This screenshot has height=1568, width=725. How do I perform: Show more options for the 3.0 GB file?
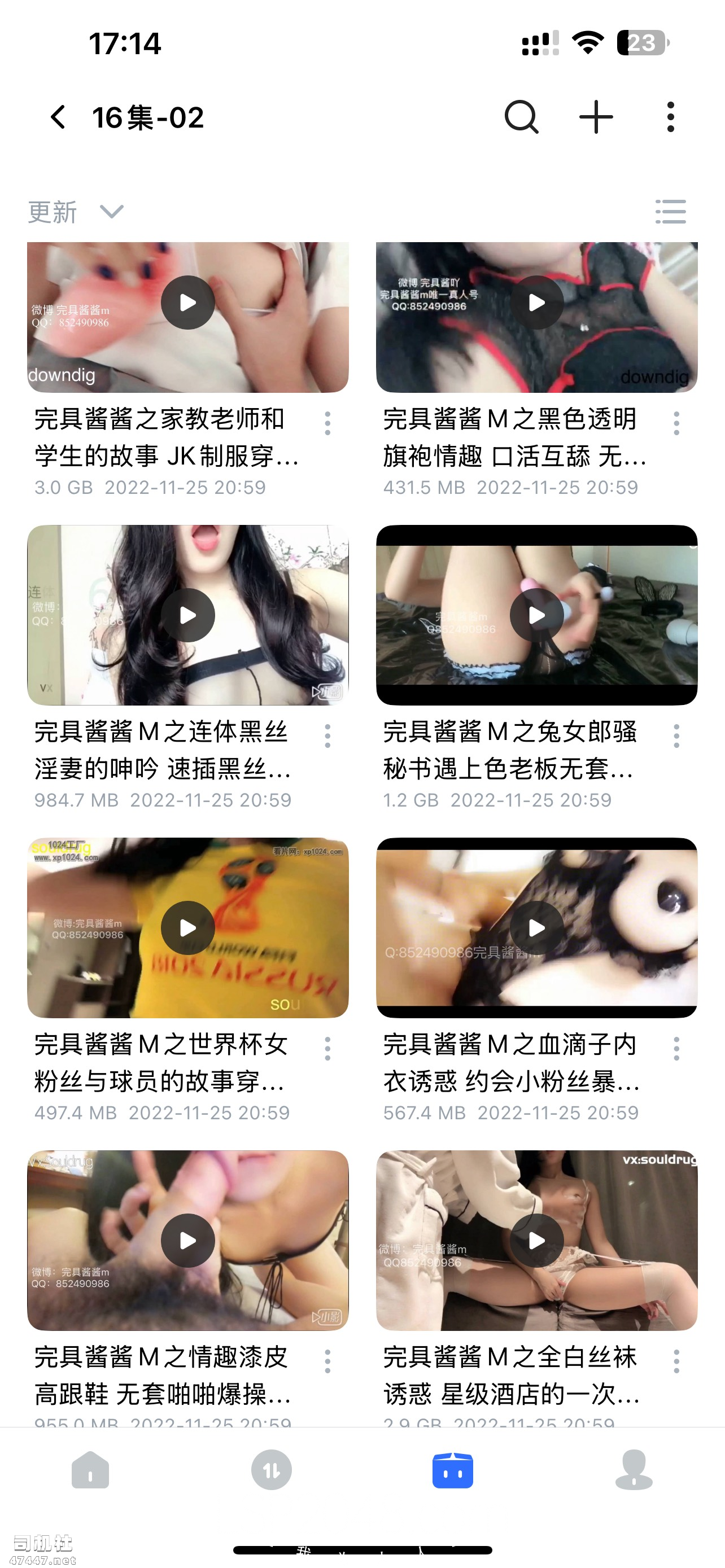pos(327,423)
